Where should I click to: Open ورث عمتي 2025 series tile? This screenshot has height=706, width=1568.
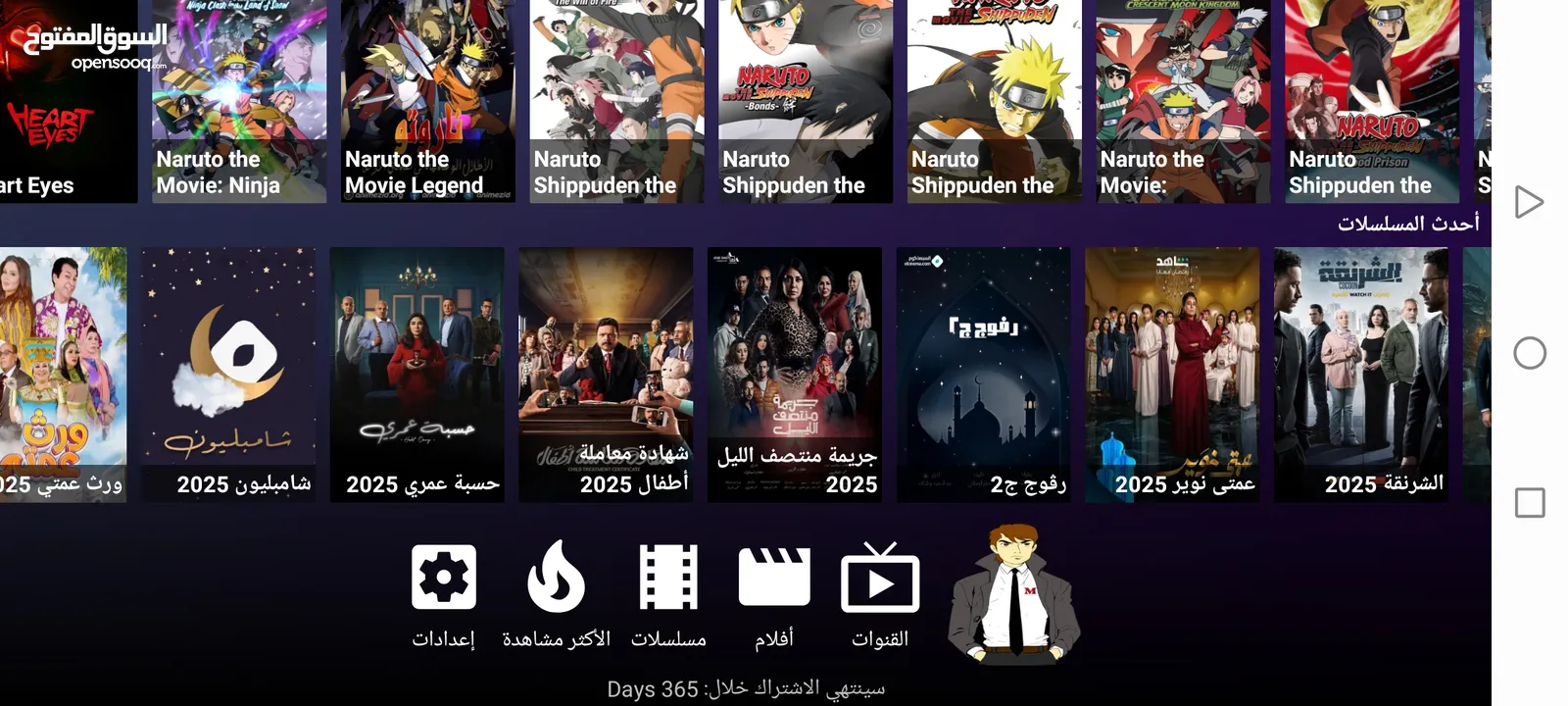point(63,375)
